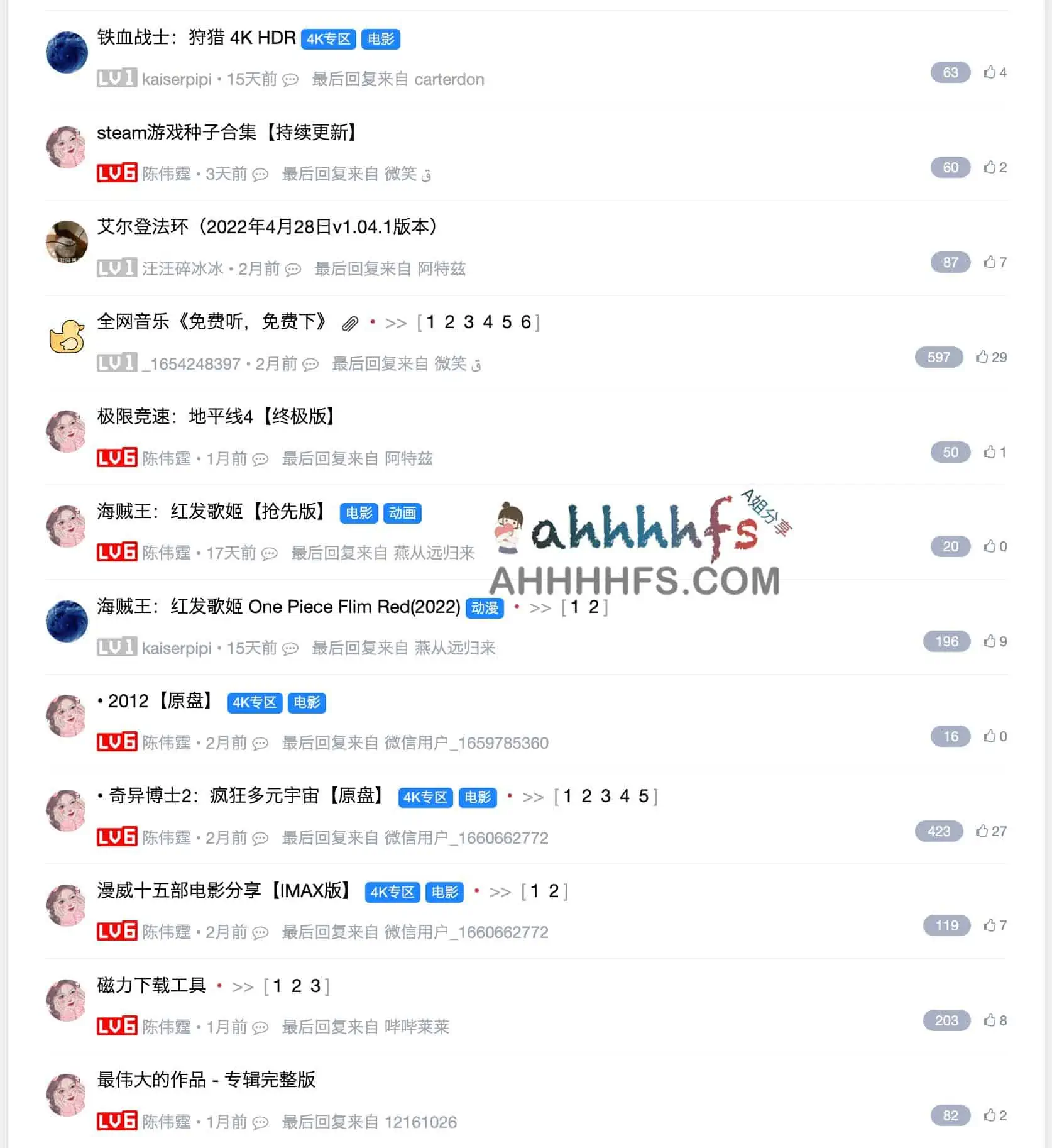1052x1148 pixels.
Task: Filter by 4K专区 tag on 2012【原盘】
Action: (x=255, y=703)
